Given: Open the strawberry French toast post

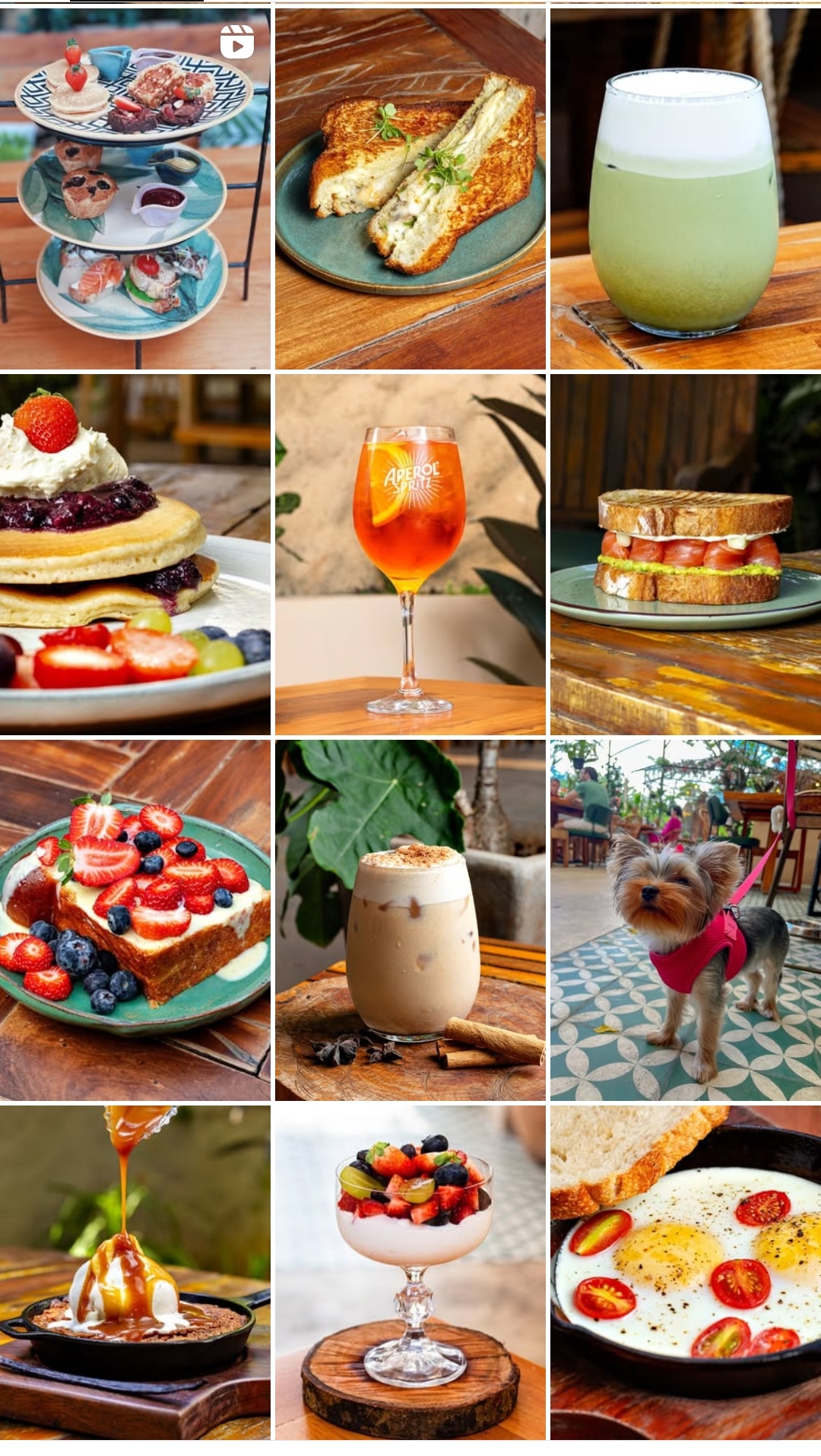Looking at the screenshot, I should 135,920.
